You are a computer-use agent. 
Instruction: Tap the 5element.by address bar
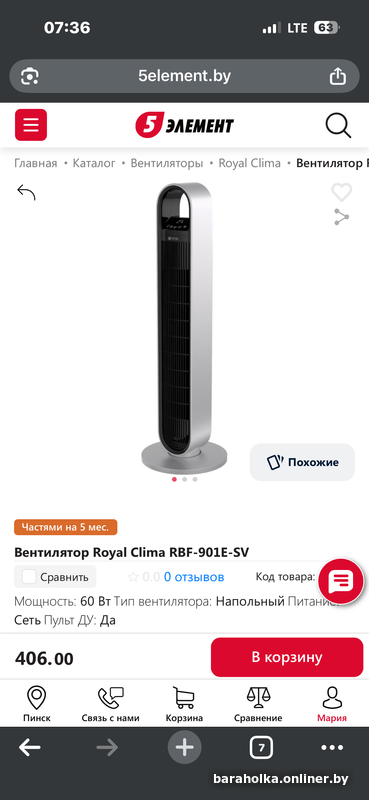(x=184, y=76)
